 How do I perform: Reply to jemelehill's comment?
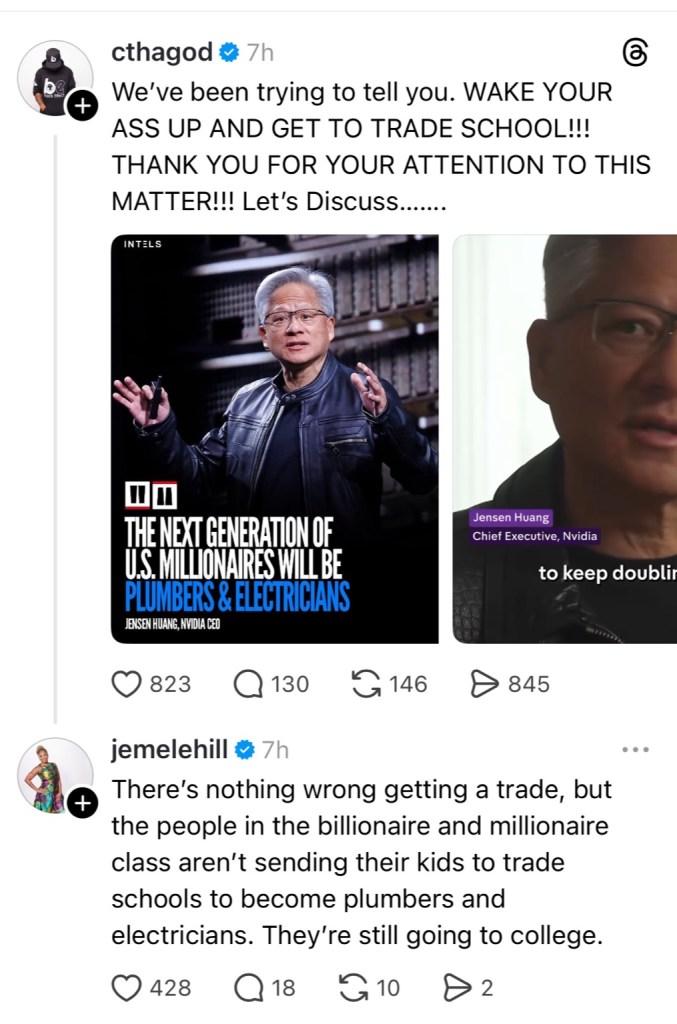248,988
